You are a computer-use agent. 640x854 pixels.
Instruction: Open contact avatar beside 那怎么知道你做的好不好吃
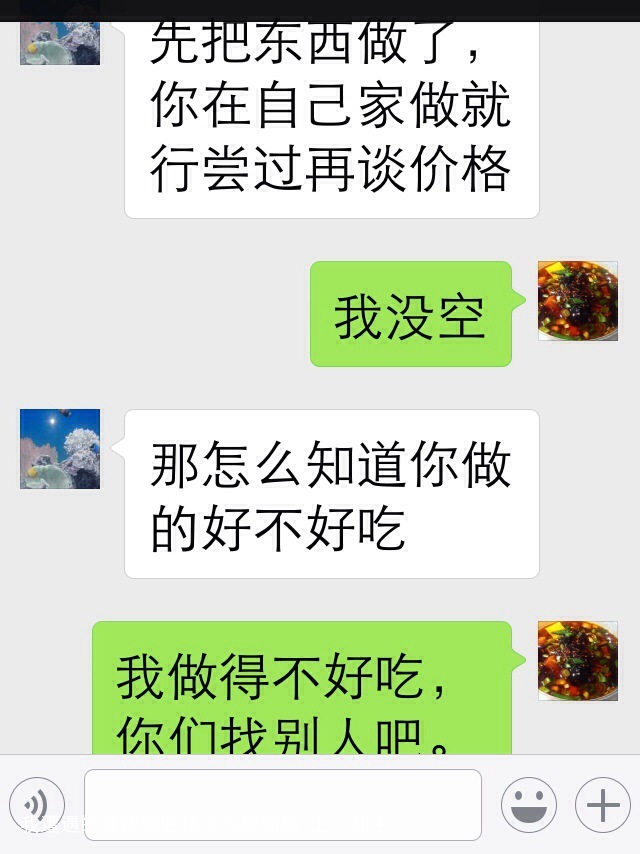click(x=60, y=449)
